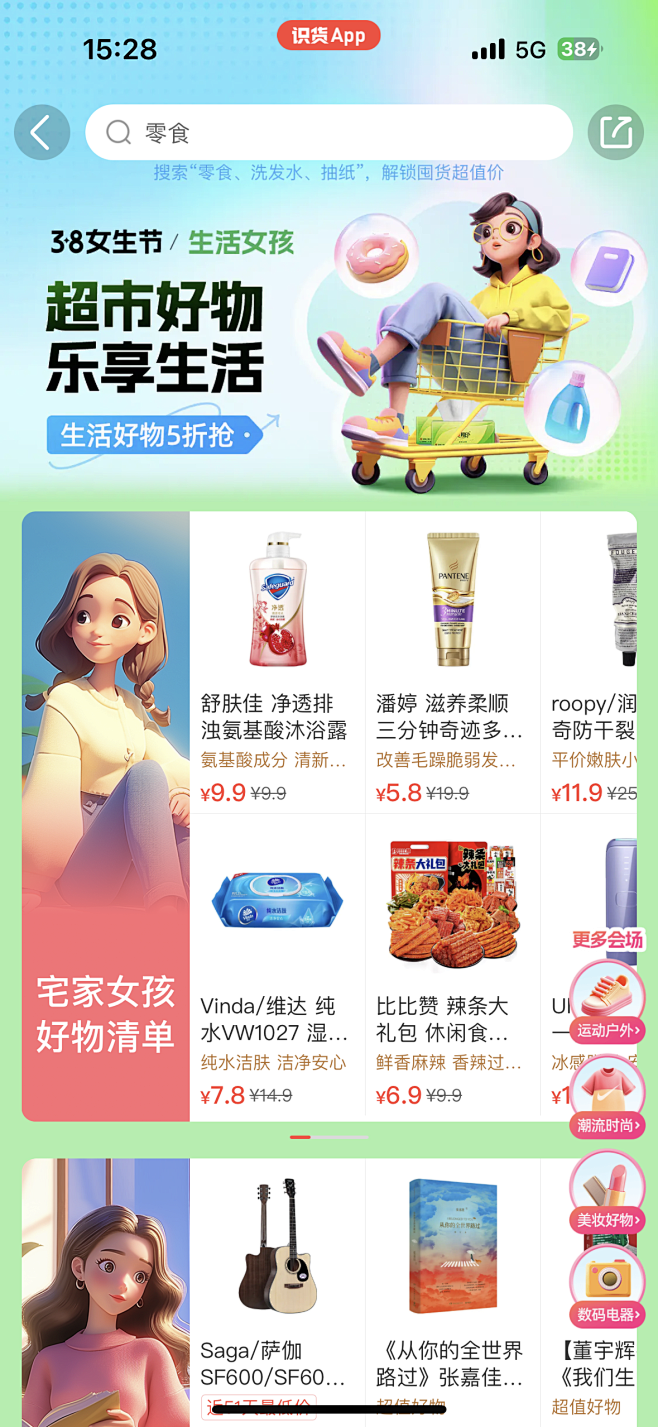Open the 舒肤佳 净透排浊 body wash product
The image size is (658, 1427).
coord(277,660)
